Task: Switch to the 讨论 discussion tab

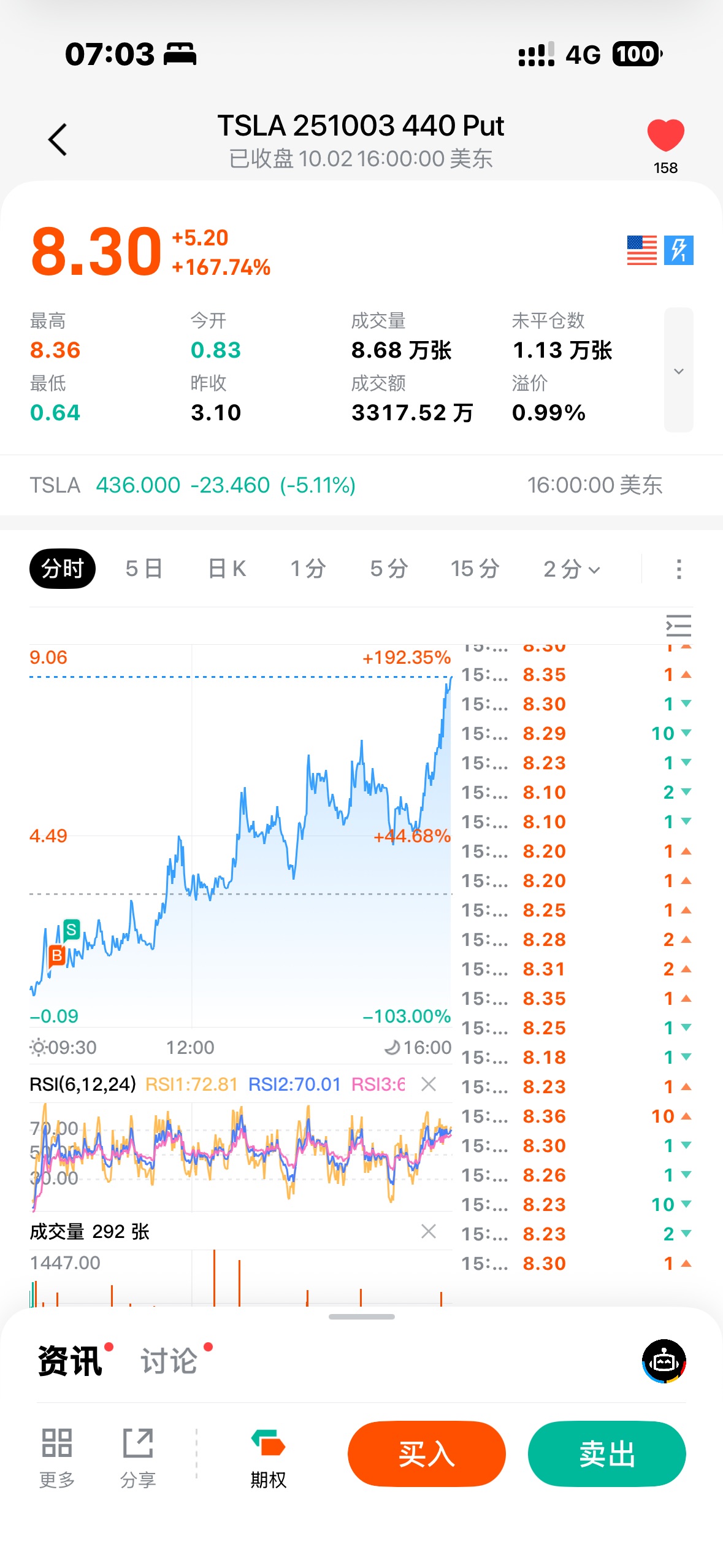Action: click(169, 1361)
